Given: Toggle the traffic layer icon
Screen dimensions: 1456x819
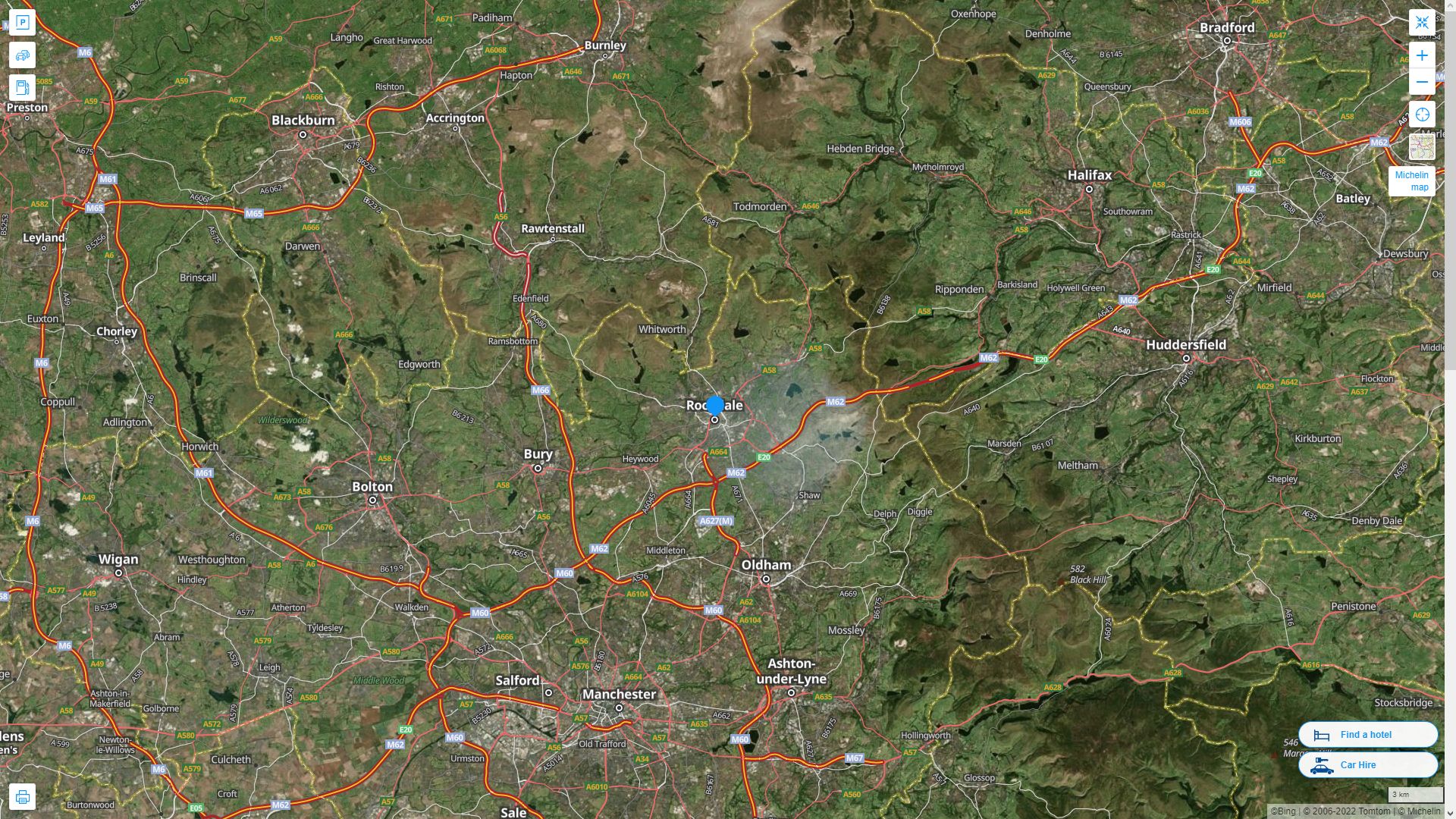Looking at the screenshot, I should [22, 55].
